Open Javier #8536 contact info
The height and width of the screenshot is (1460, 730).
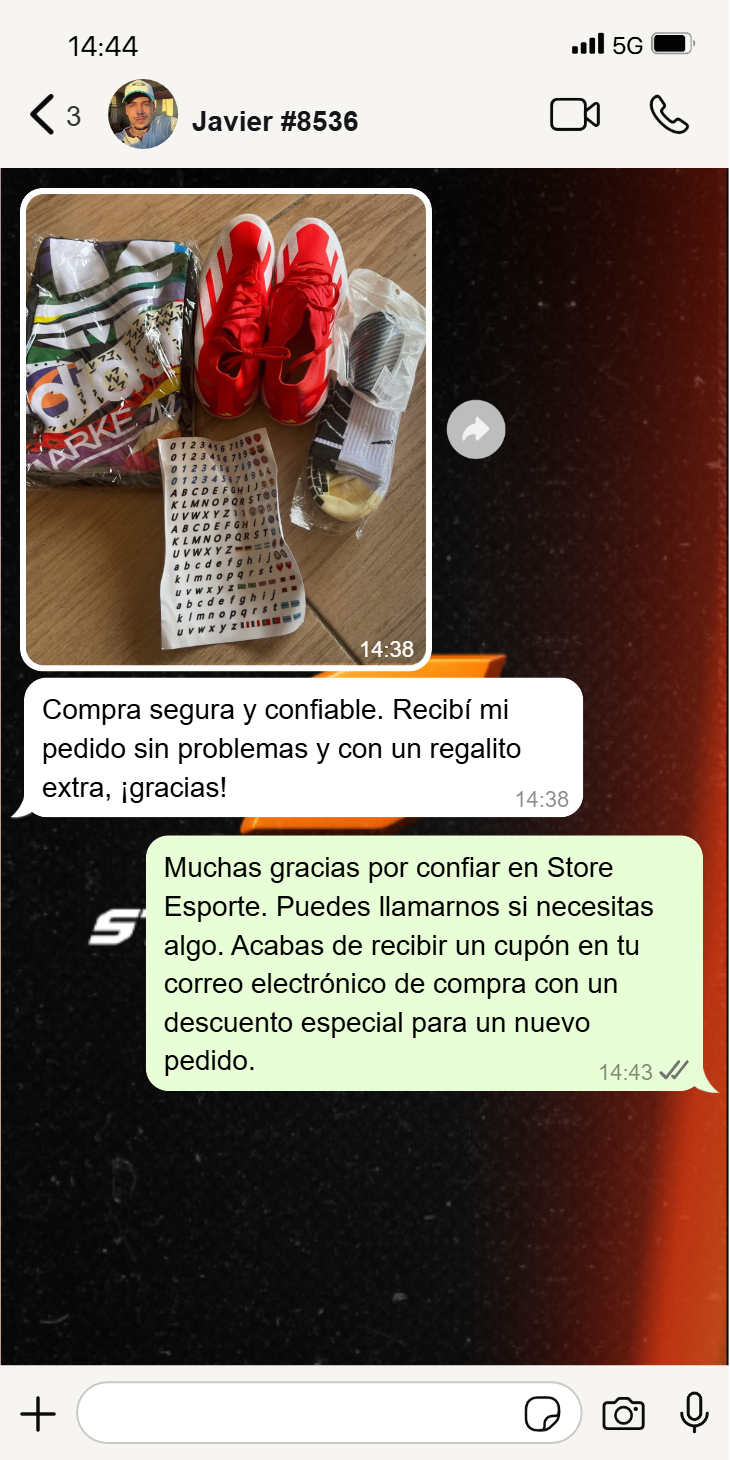coord(274,121)
